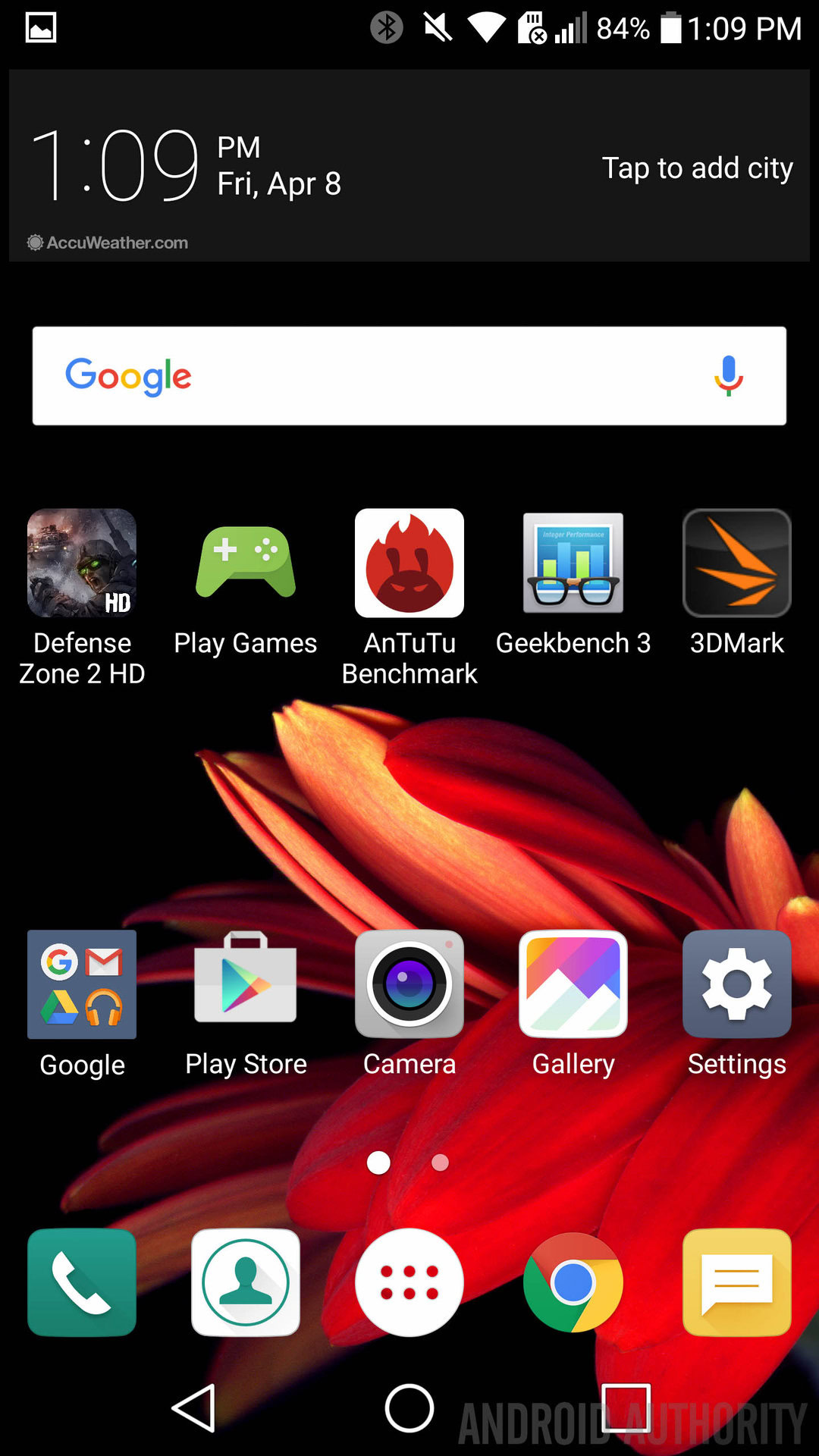Image resolution: width=819 pixels, height=1456 pixels.
Task: Open the Messaging app
Action: (x=737, y=1282)
